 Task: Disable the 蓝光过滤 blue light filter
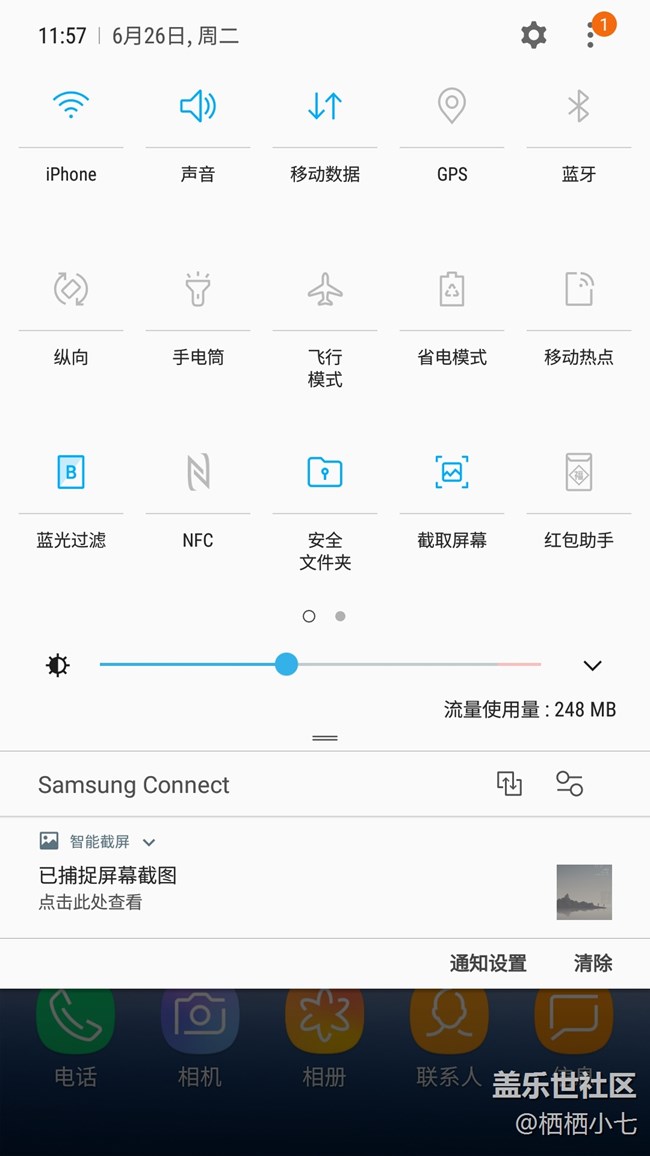[71, 472]
